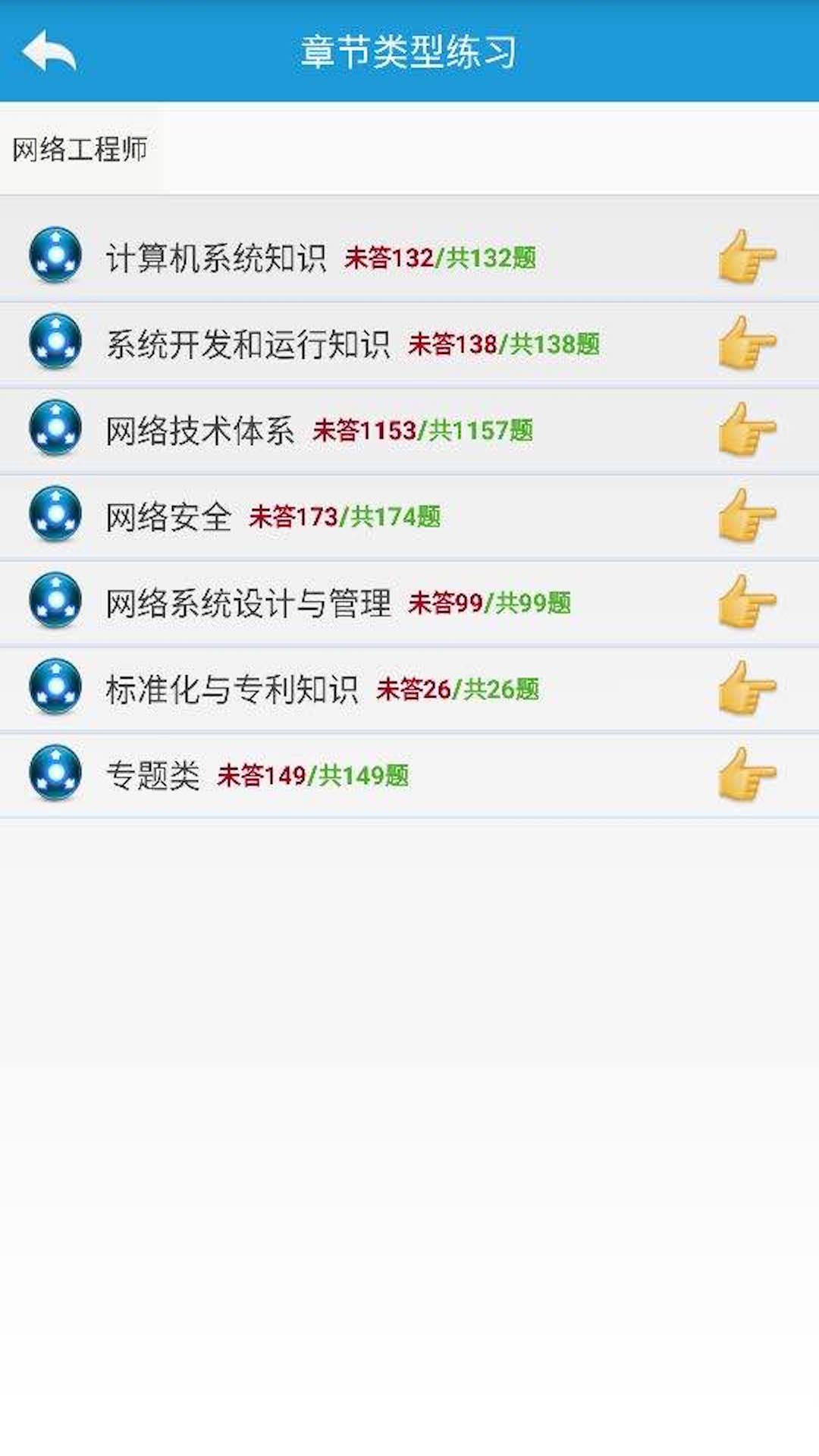Select the sphere icon beside 计算机系统知识
Screen dimensions: 819x1456
point(53,256)
